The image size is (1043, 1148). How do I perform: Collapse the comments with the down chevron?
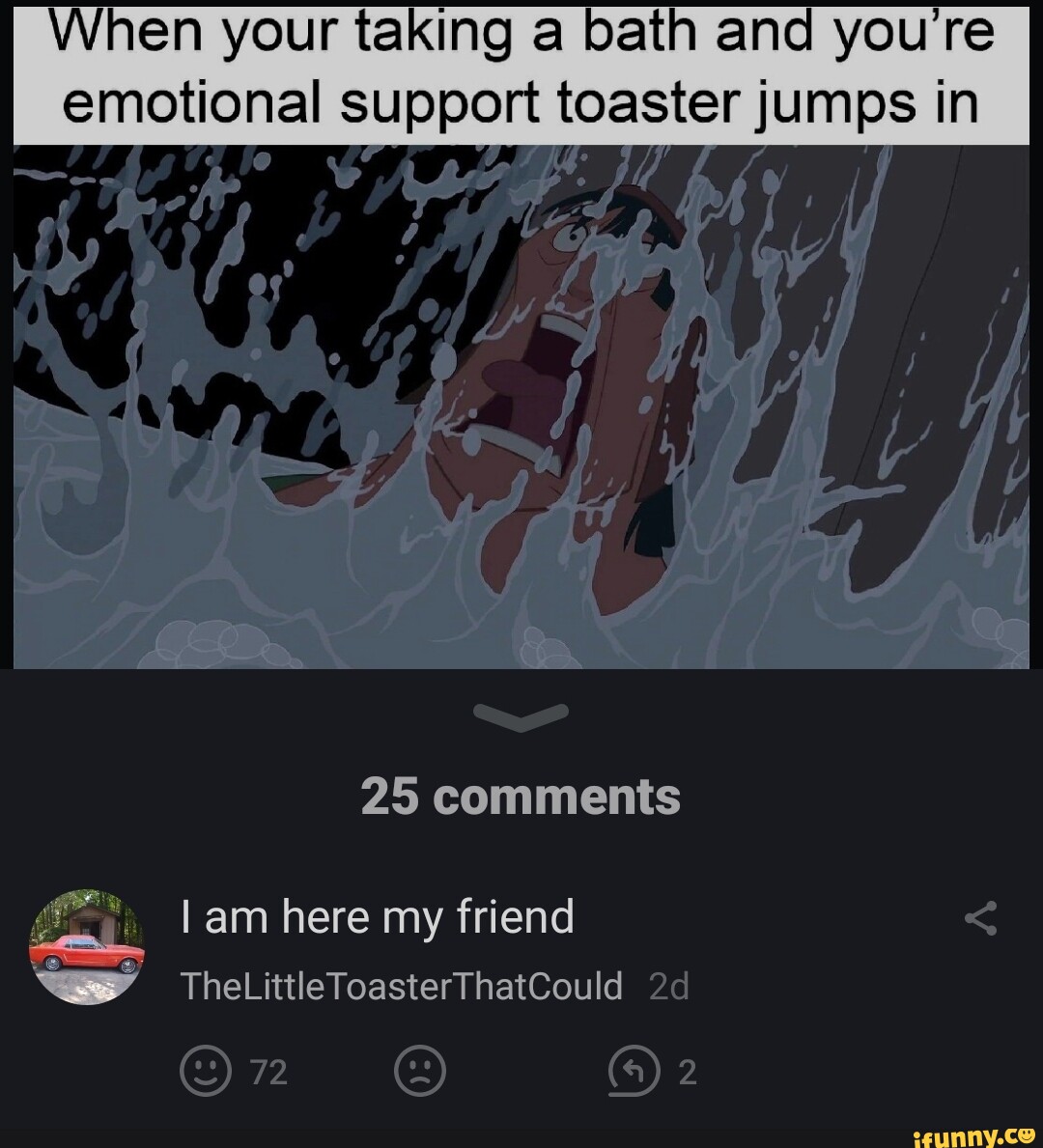coord(521,714)
